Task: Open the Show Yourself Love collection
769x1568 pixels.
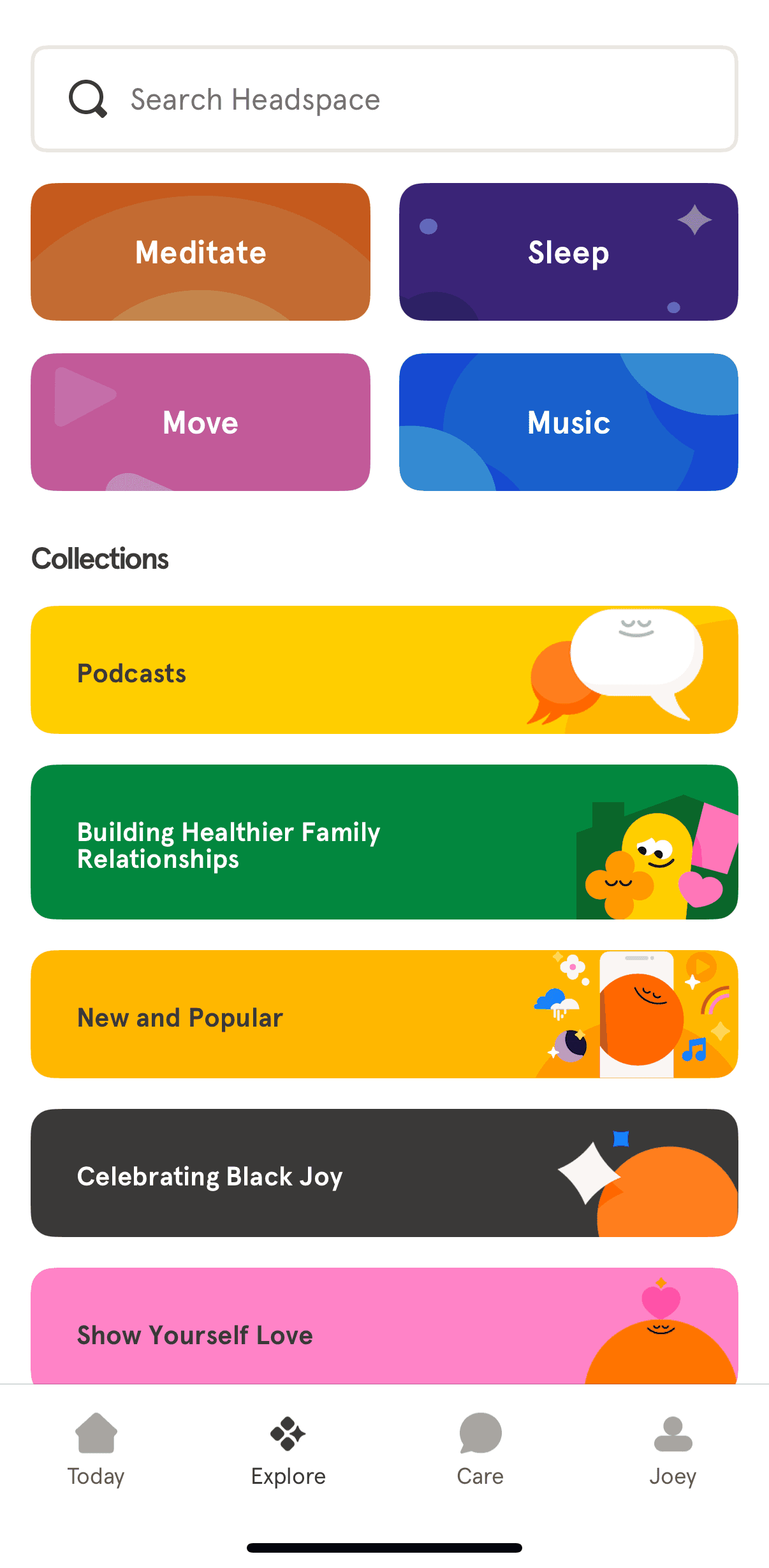Action: click(x=384, y=1330)
